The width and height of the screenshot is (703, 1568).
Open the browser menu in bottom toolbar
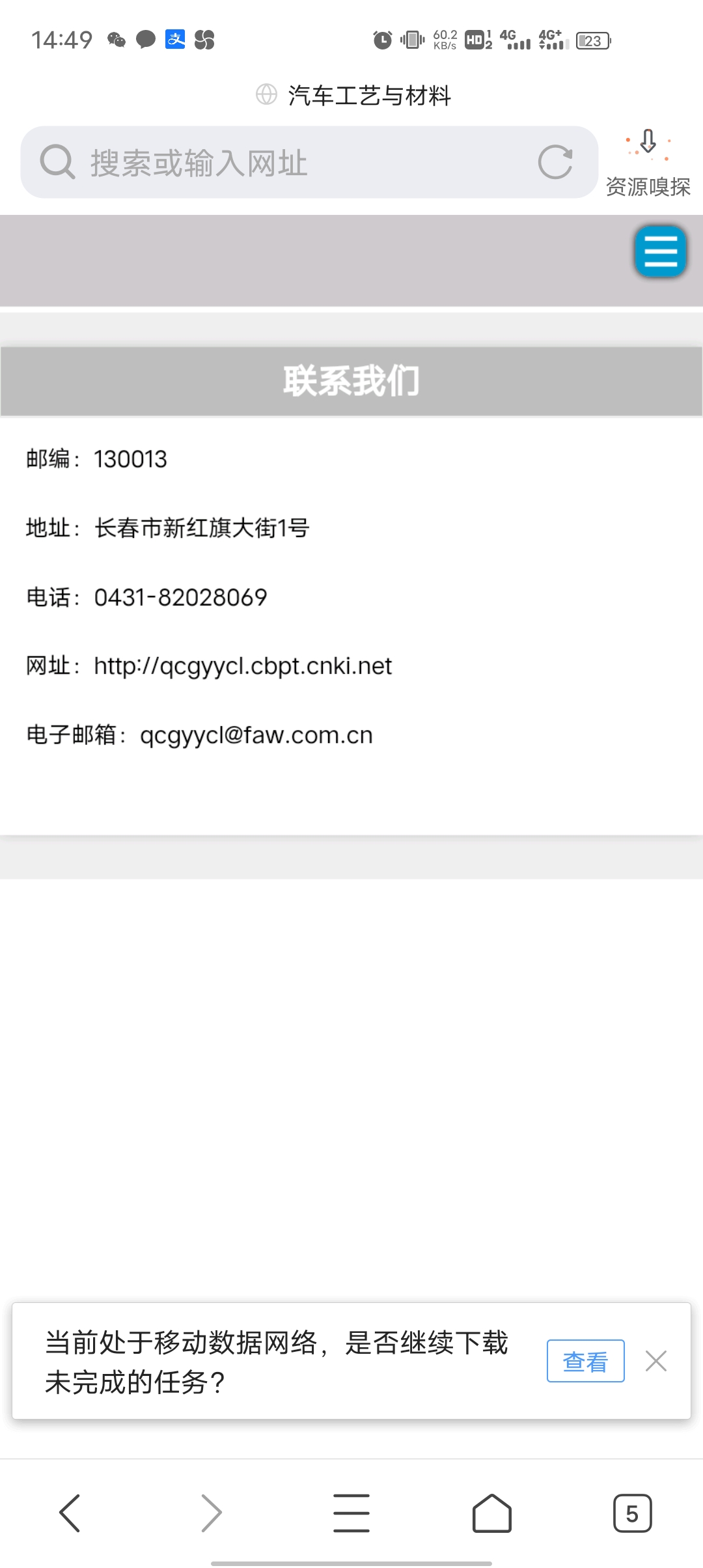click(x=351, y=1513)
